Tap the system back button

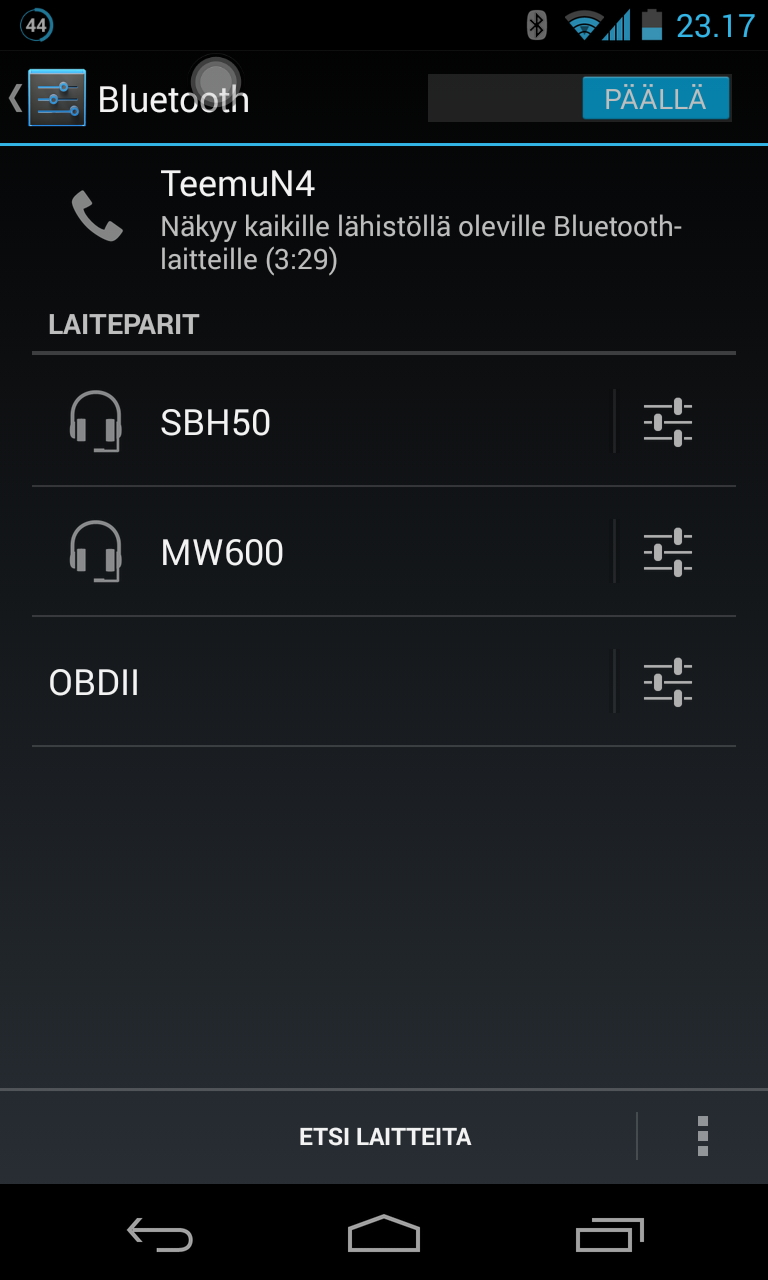(160, 1235)
